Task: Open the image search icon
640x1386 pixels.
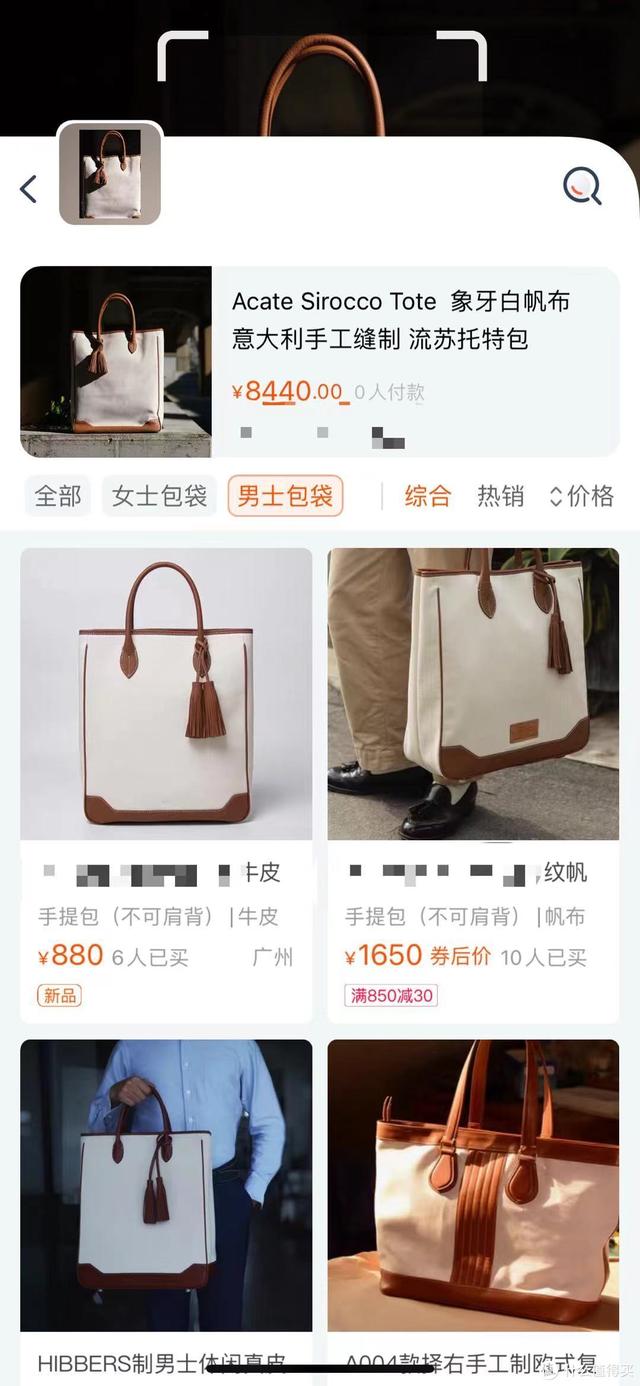Action: [x=582, y=186]
